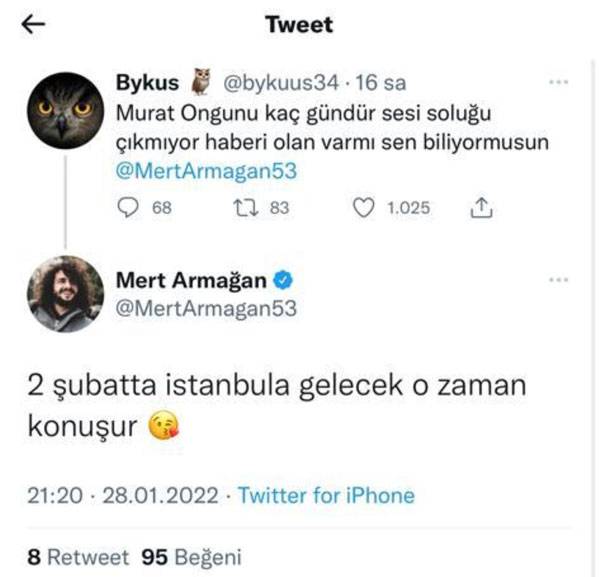The width and height of the screenshot is (600, 577).
Task: Open Bykus's owl profile picture
Action: pos(65,111)
